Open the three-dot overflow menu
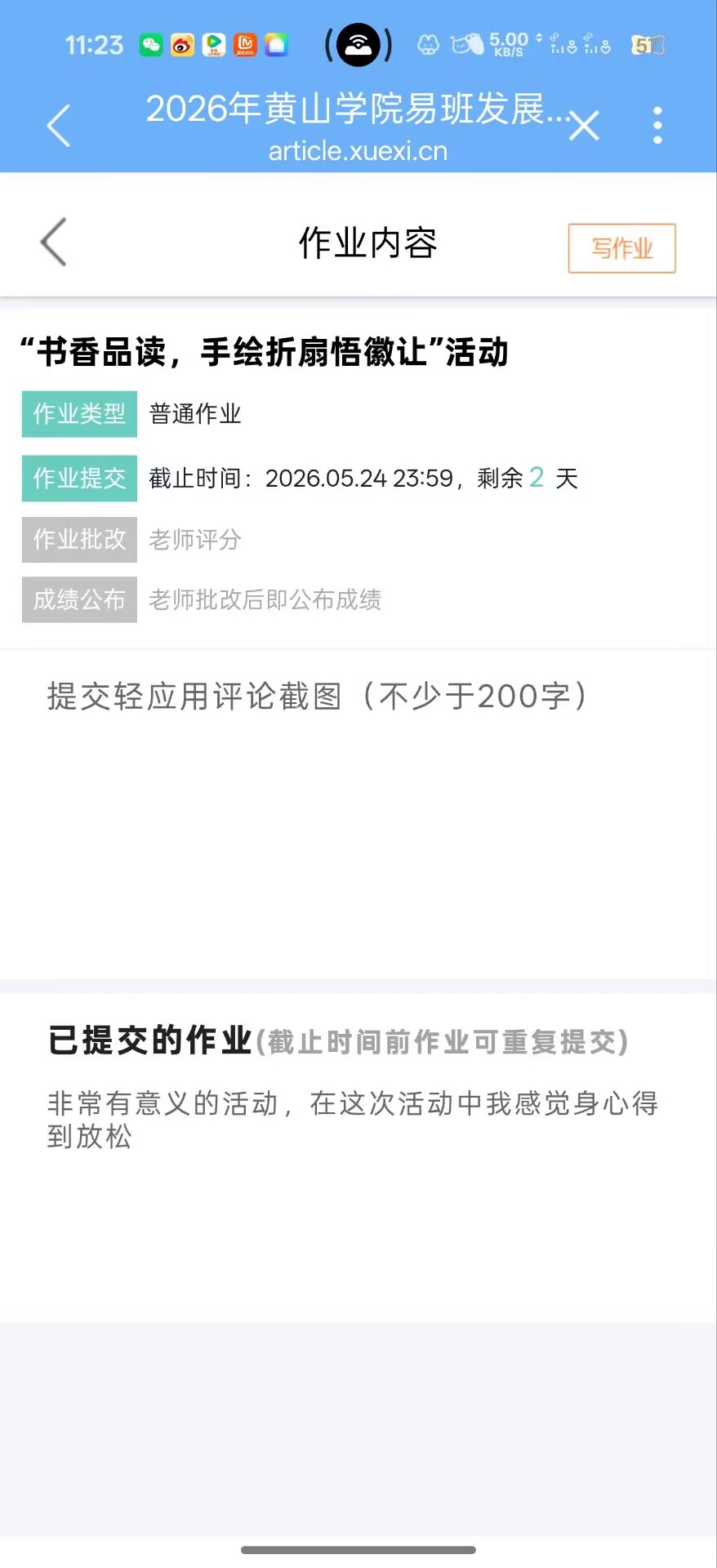This screenshot has width=717, height=1568. (657, 126)
